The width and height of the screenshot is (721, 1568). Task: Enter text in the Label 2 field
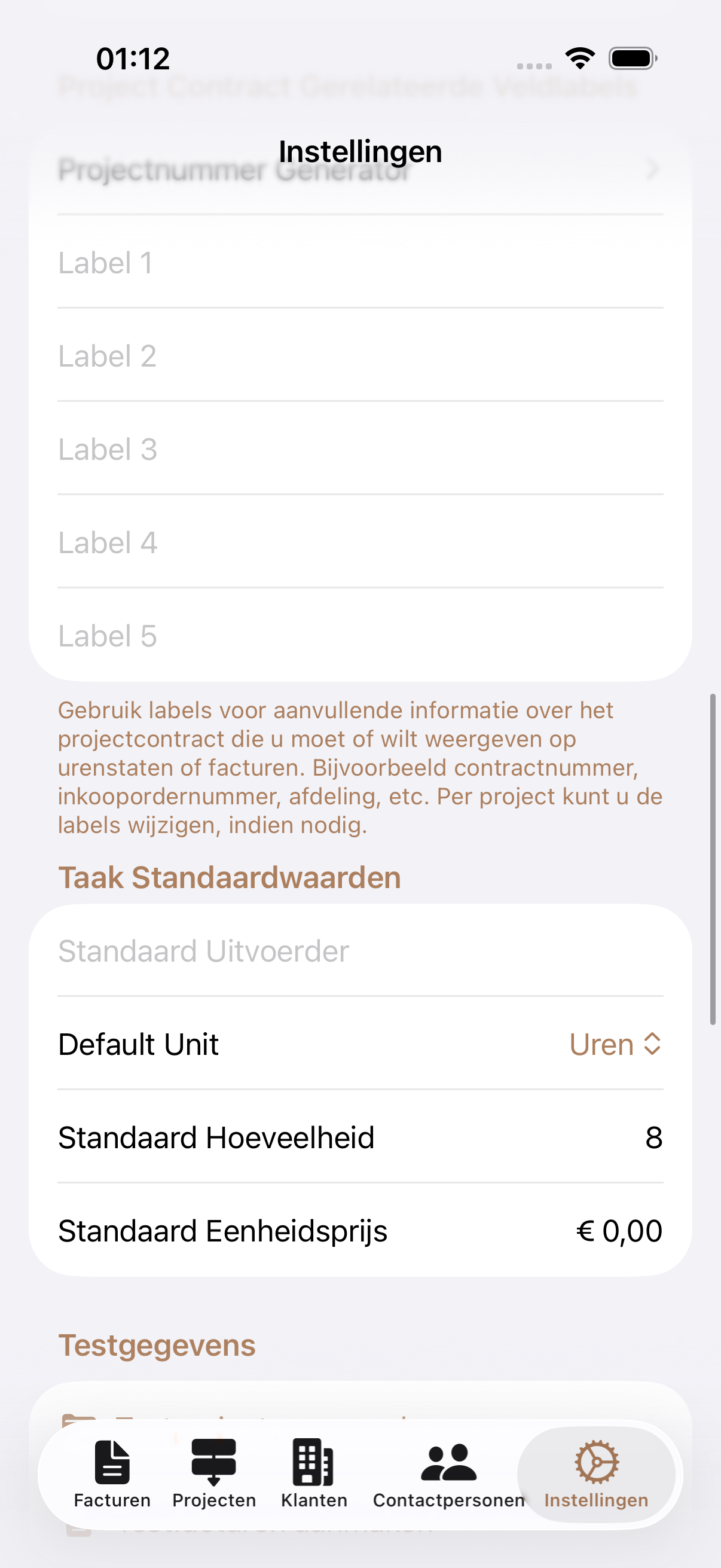click(x=359, y=356)
